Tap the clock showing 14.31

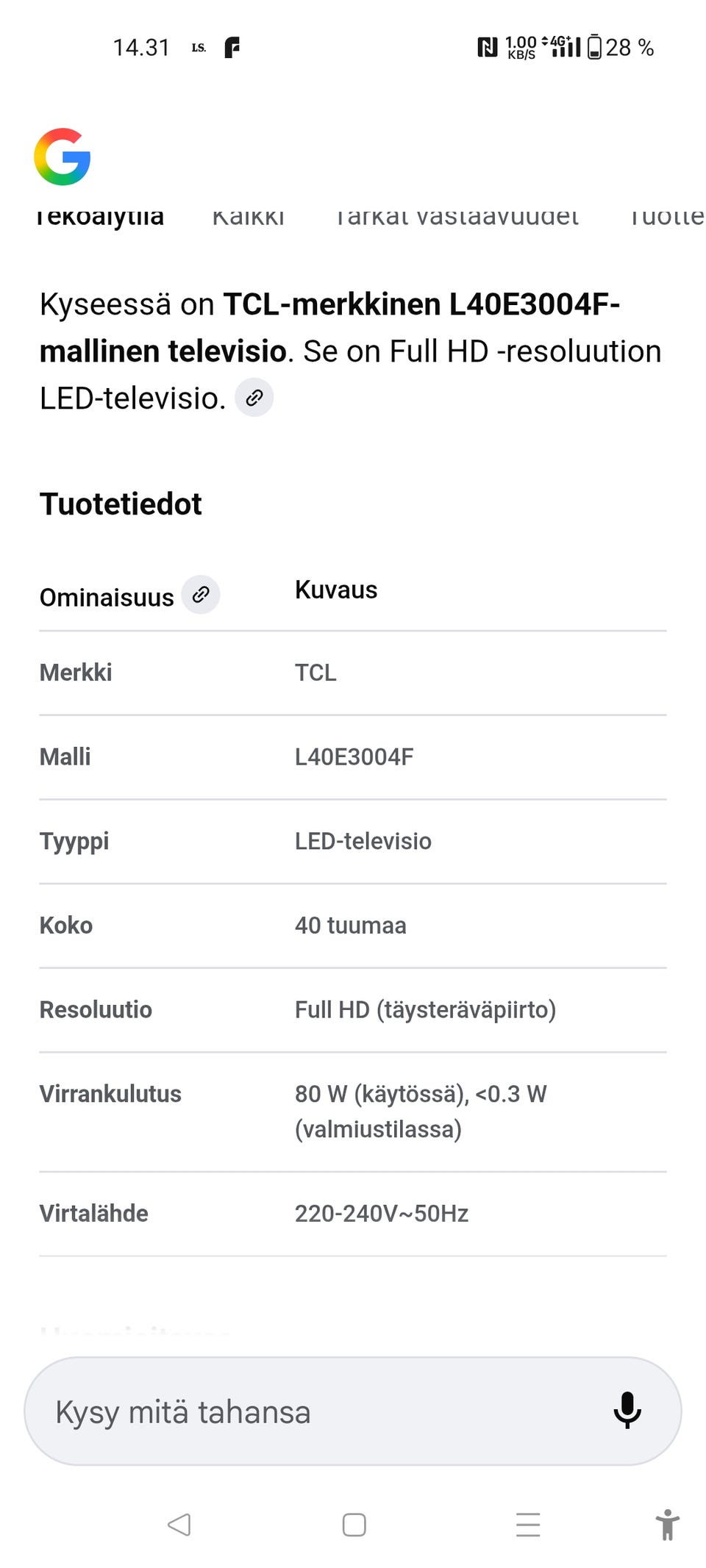click(140, 46)
